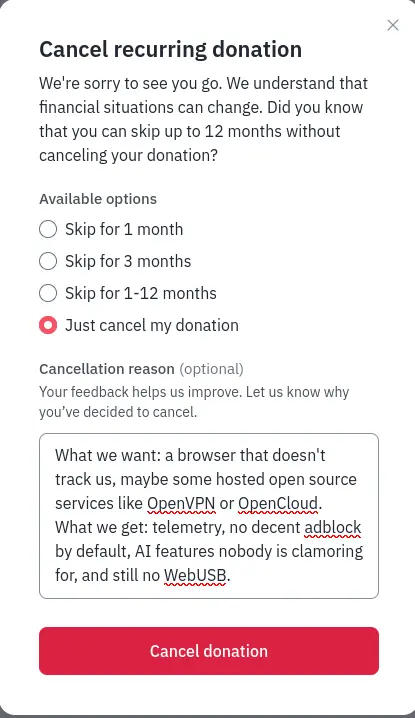Close the cancel donation dialog
The height and width of the screenshot is (718, 415).
[x=393, y=26]
